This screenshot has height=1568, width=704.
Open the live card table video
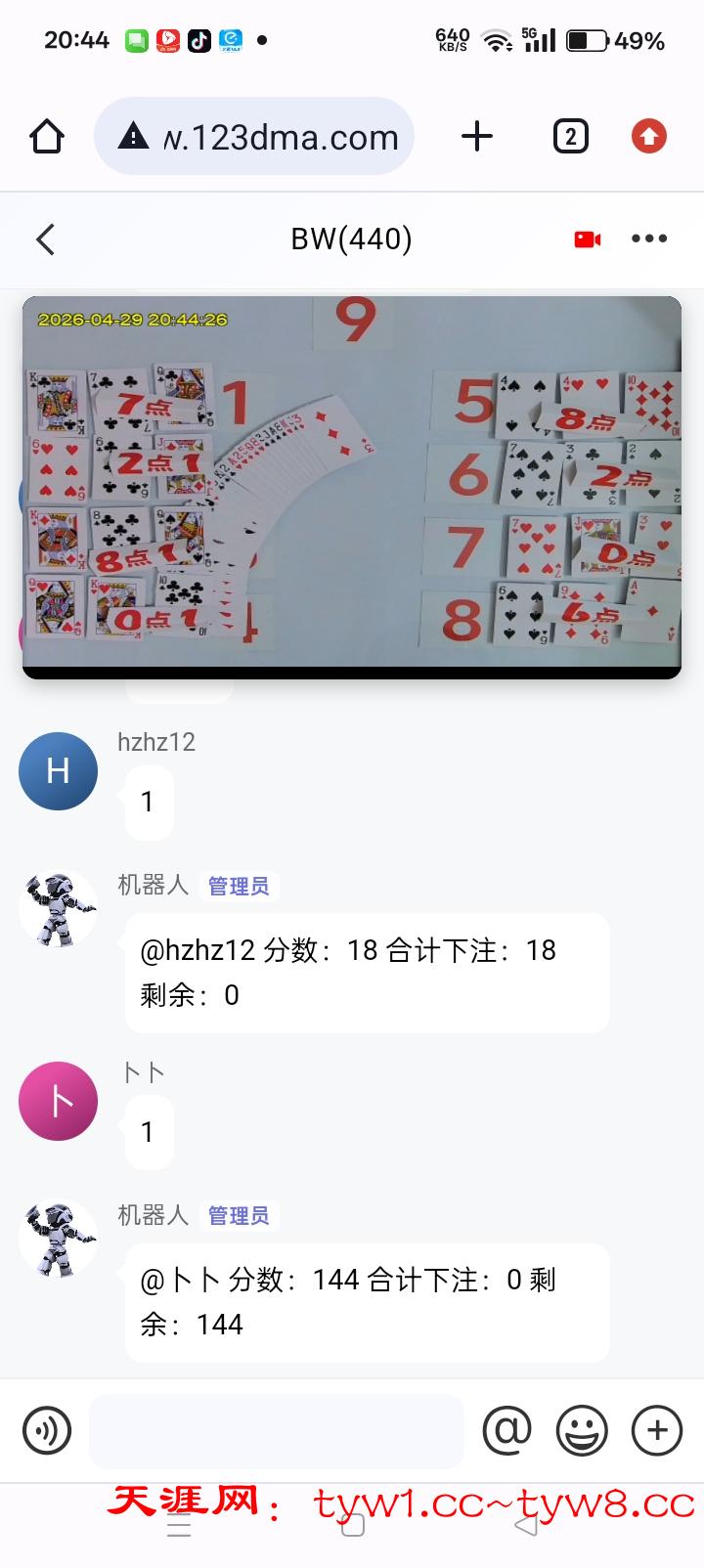351,486
